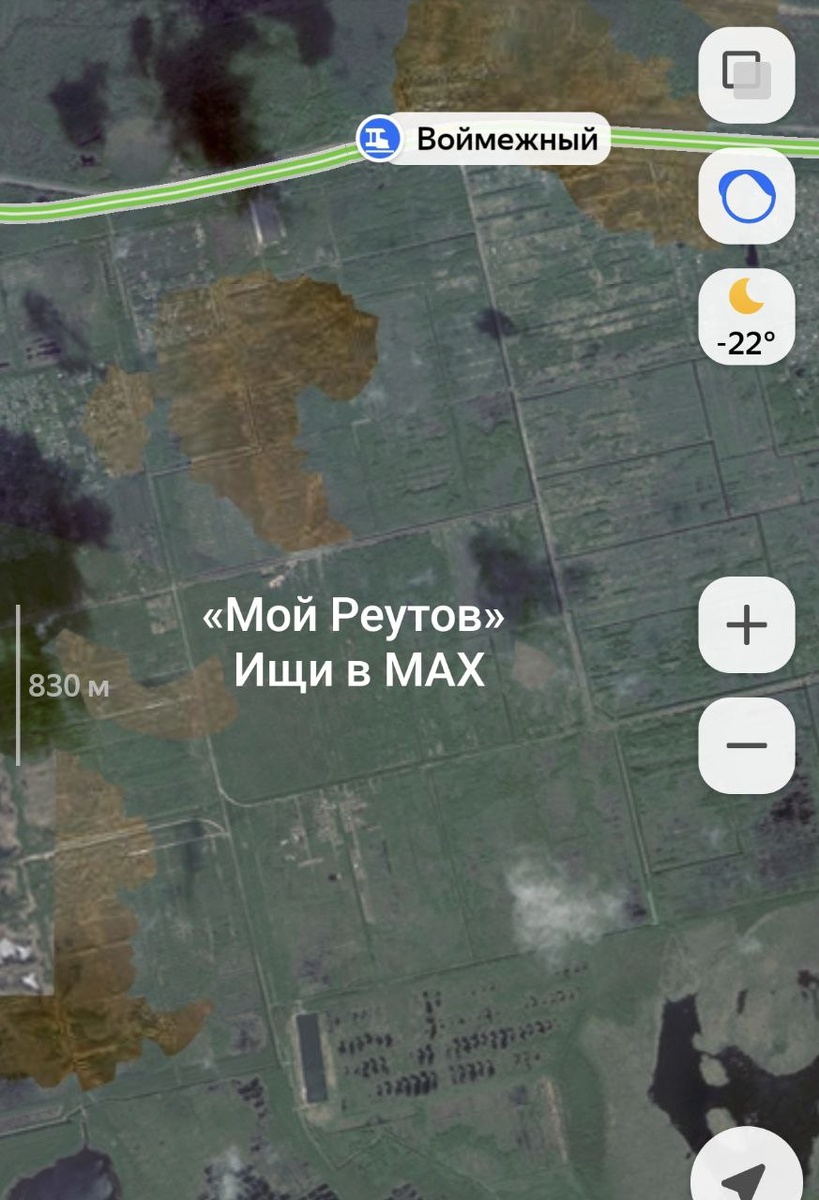Launch the Alice assistant blue circle icon
The image size is (819, 1200).
(x=746, y=198)
